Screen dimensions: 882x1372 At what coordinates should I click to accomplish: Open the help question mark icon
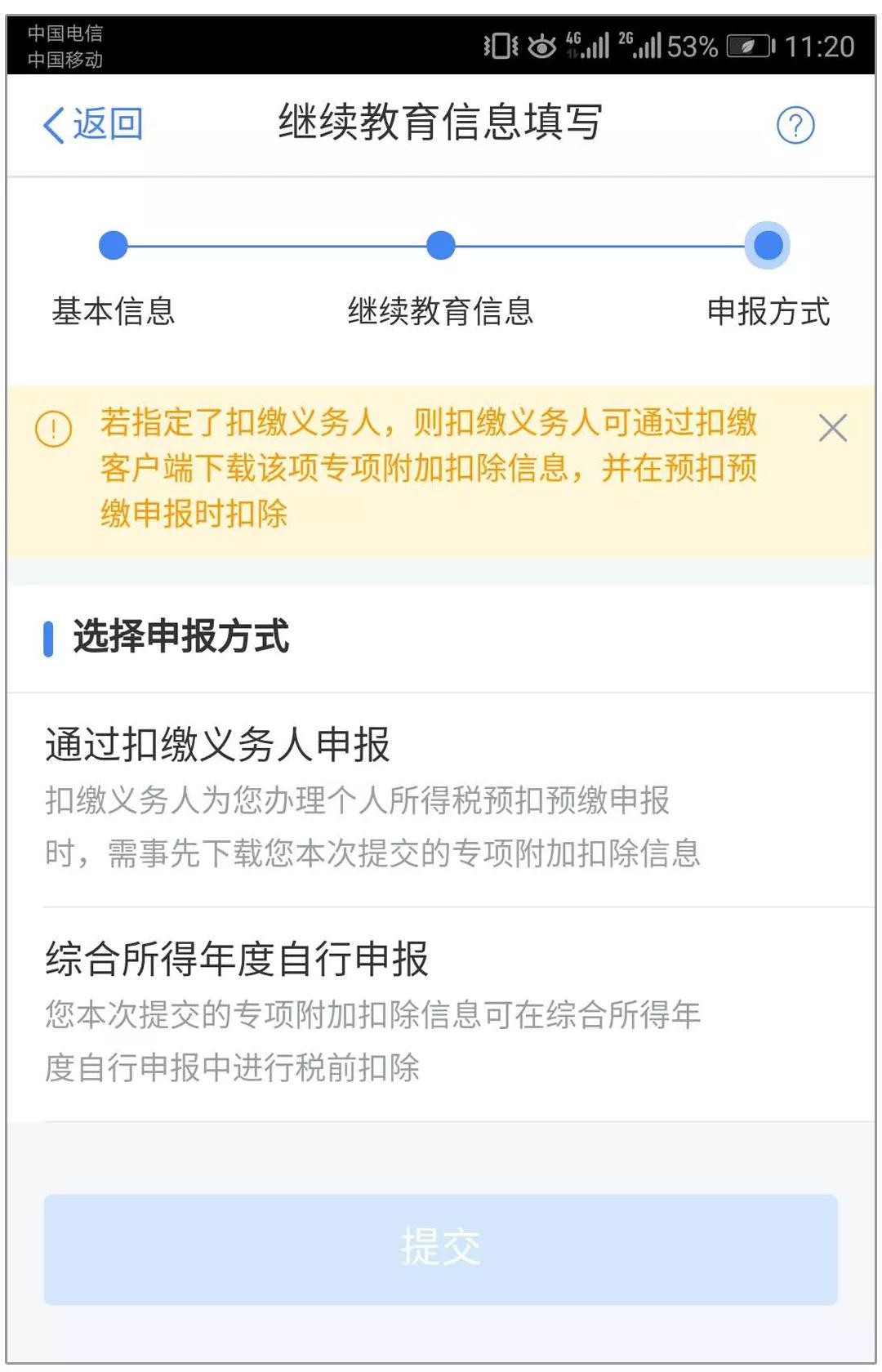(x=795, y=126)
